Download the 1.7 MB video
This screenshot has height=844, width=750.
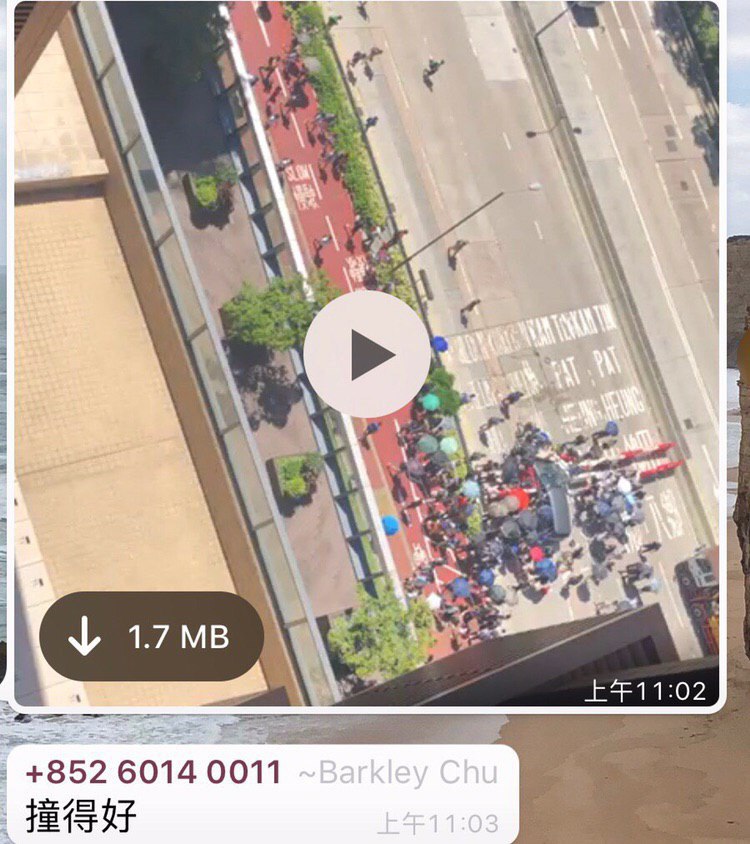(x=152, y=637)
